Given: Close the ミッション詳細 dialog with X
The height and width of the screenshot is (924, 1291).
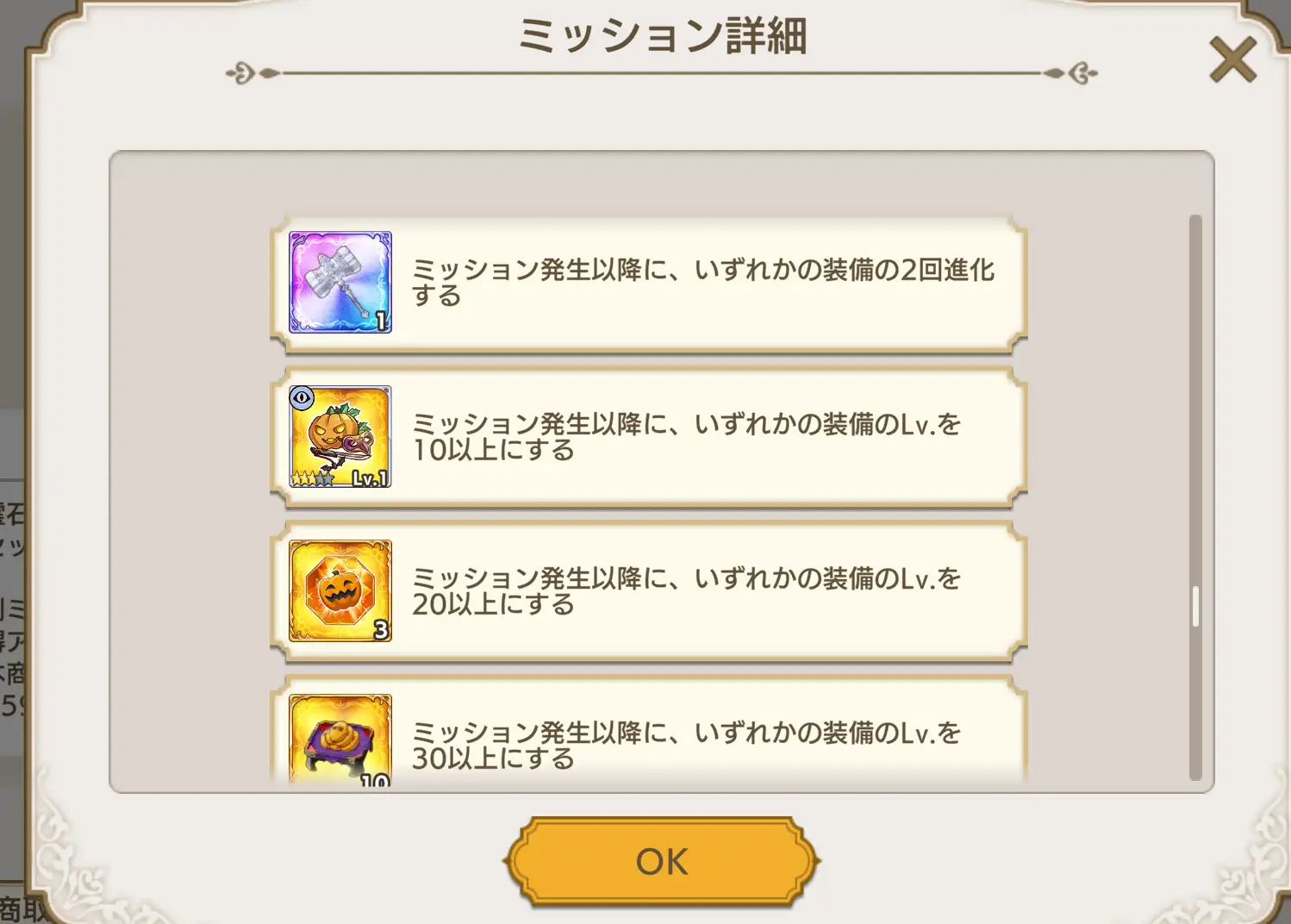Looking at the screenshot, I should pyautogui.click(x=1232, y=59).
